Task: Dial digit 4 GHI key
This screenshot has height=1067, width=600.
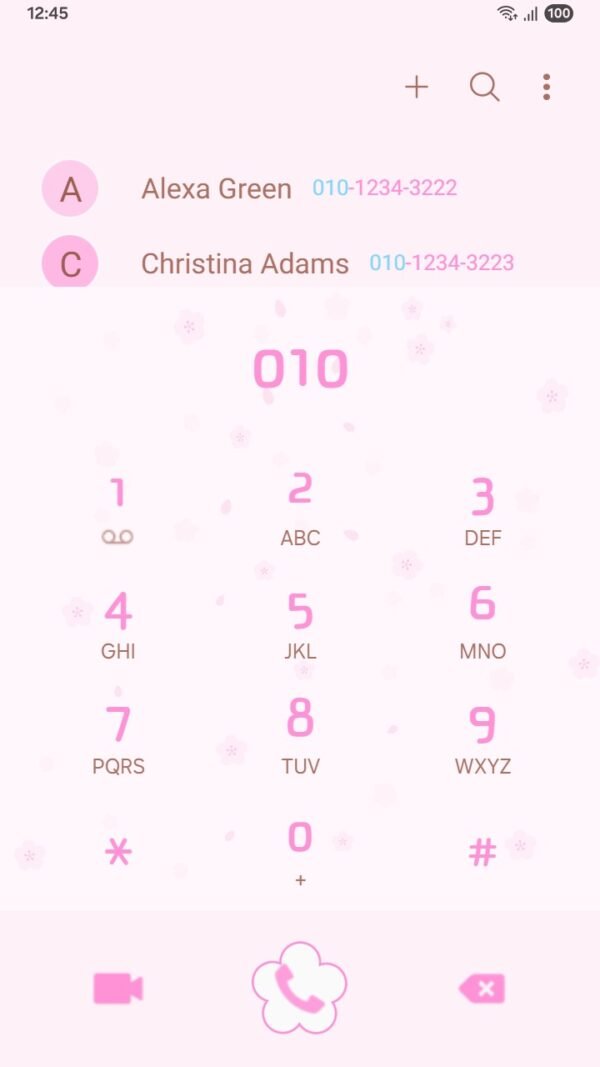Action: coord(118,625)
